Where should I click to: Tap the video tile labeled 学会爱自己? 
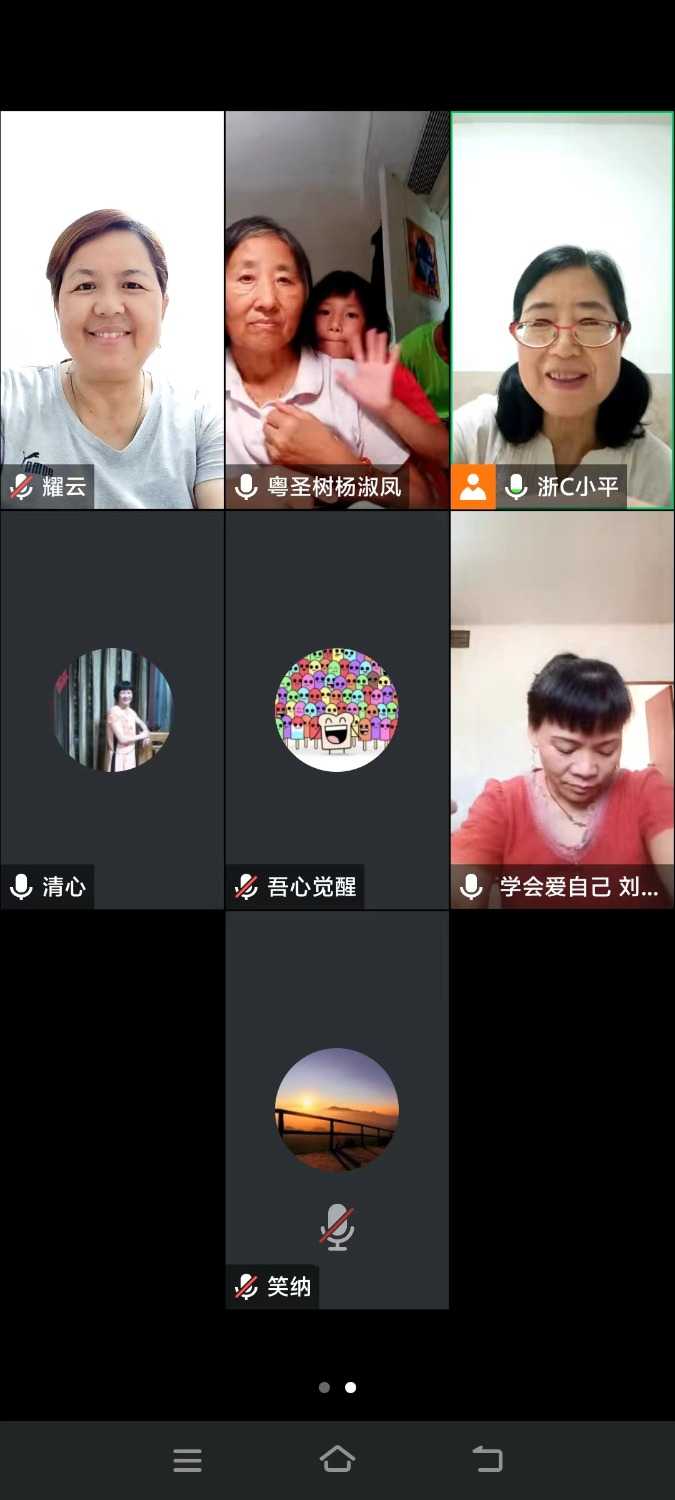(562, 710)
